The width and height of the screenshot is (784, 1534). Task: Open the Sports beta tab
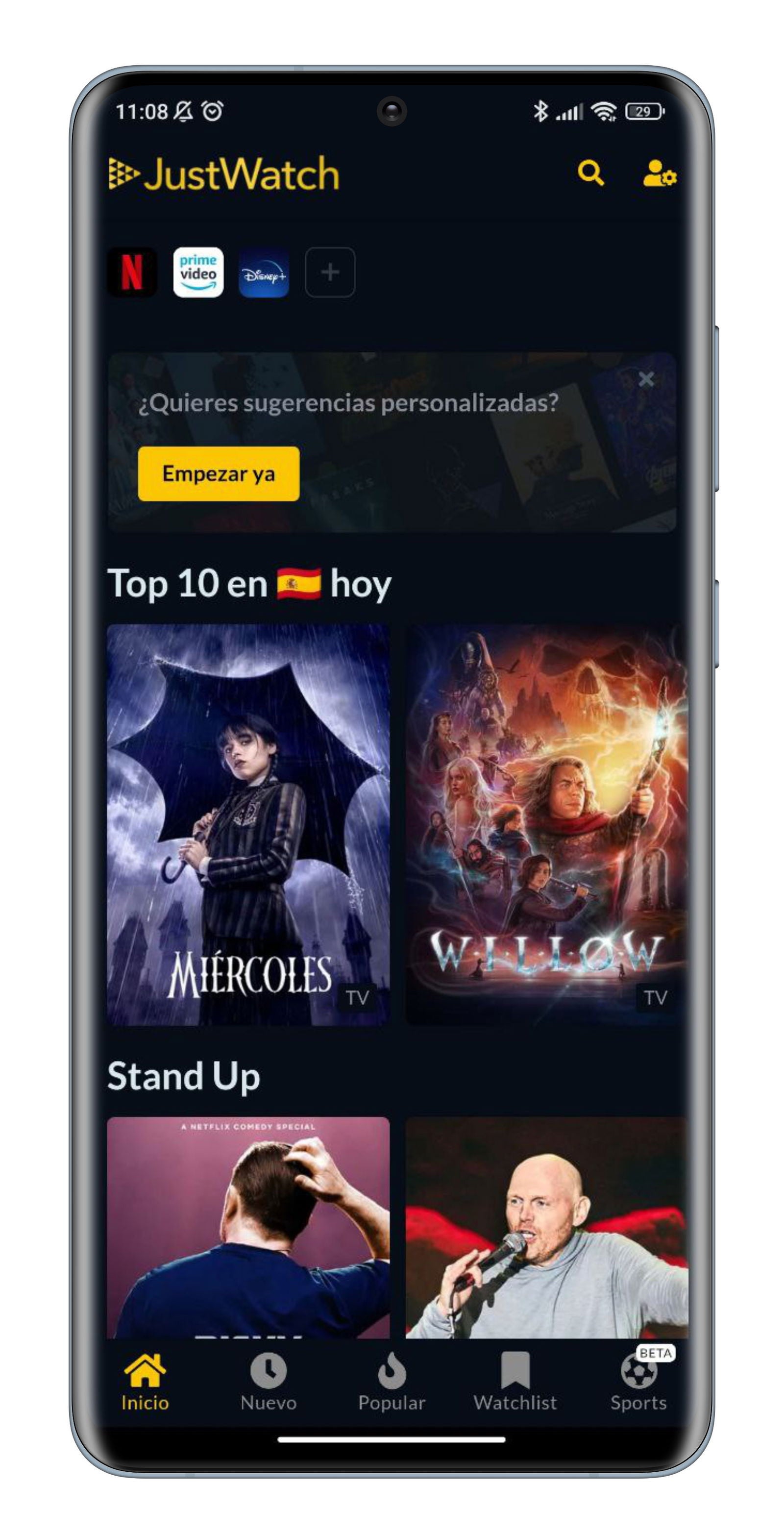point(638,1383)
